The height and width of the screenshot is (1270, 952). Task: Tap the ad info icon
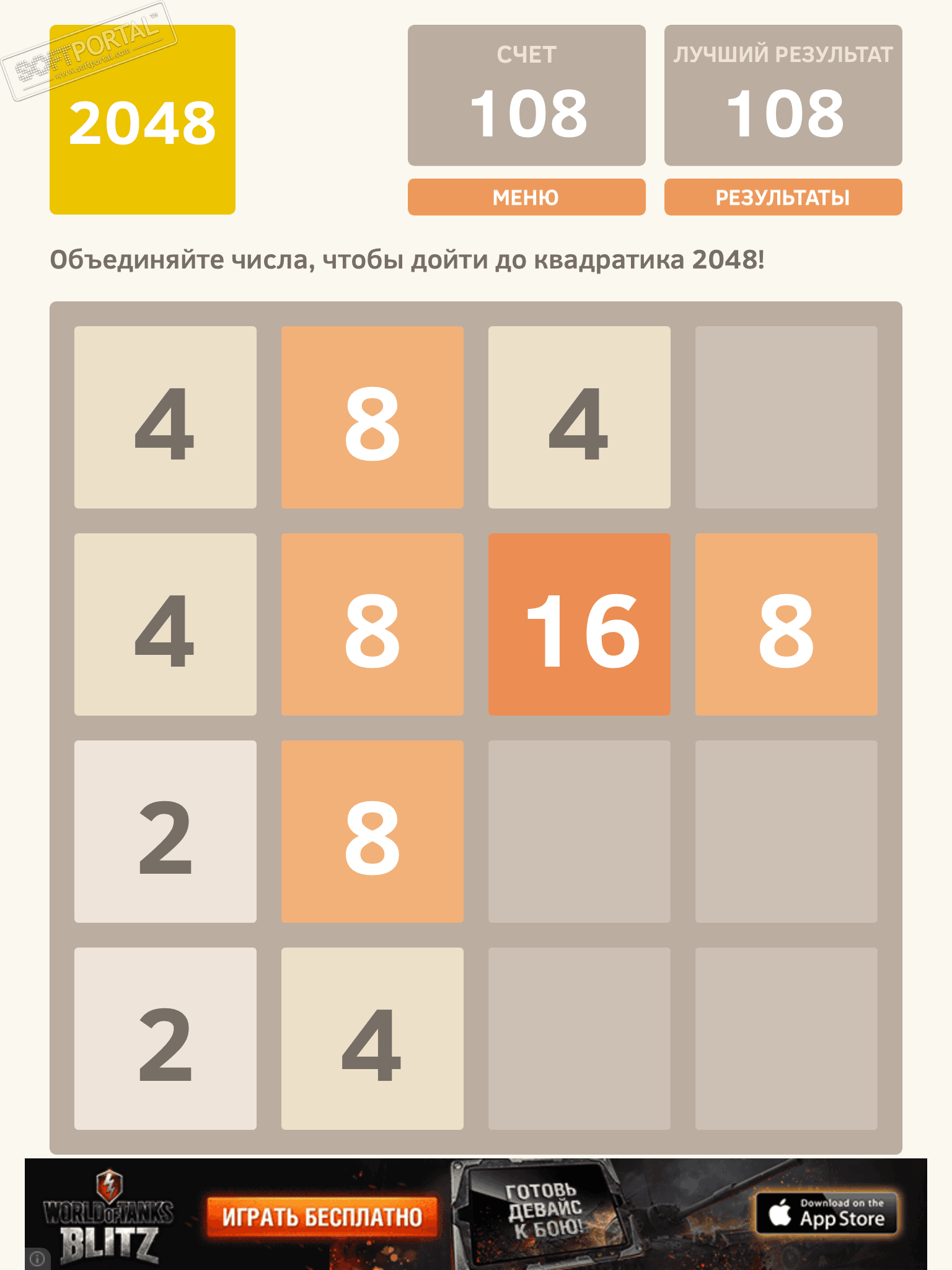(x=37, y=1259)
